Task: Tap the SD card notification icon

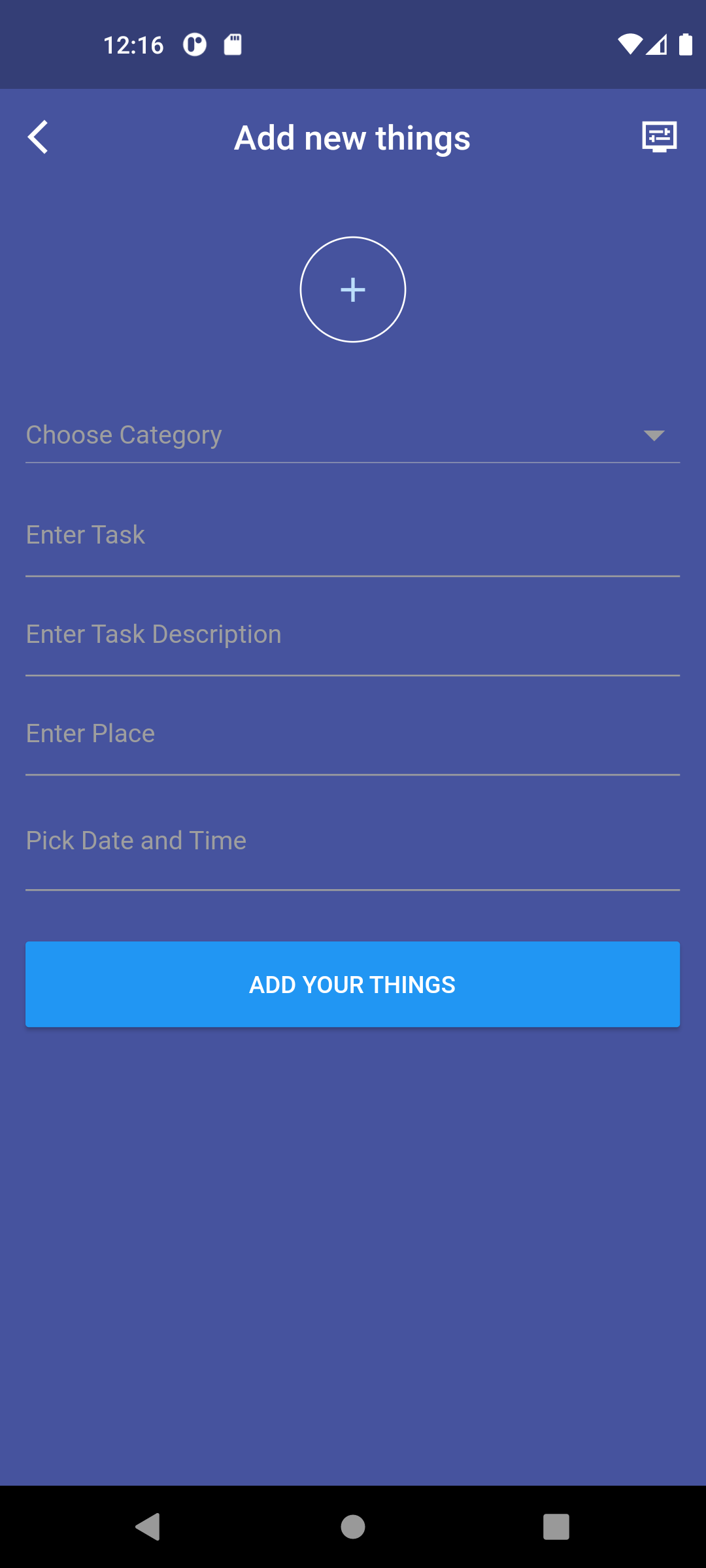Action: pos(233,44)
